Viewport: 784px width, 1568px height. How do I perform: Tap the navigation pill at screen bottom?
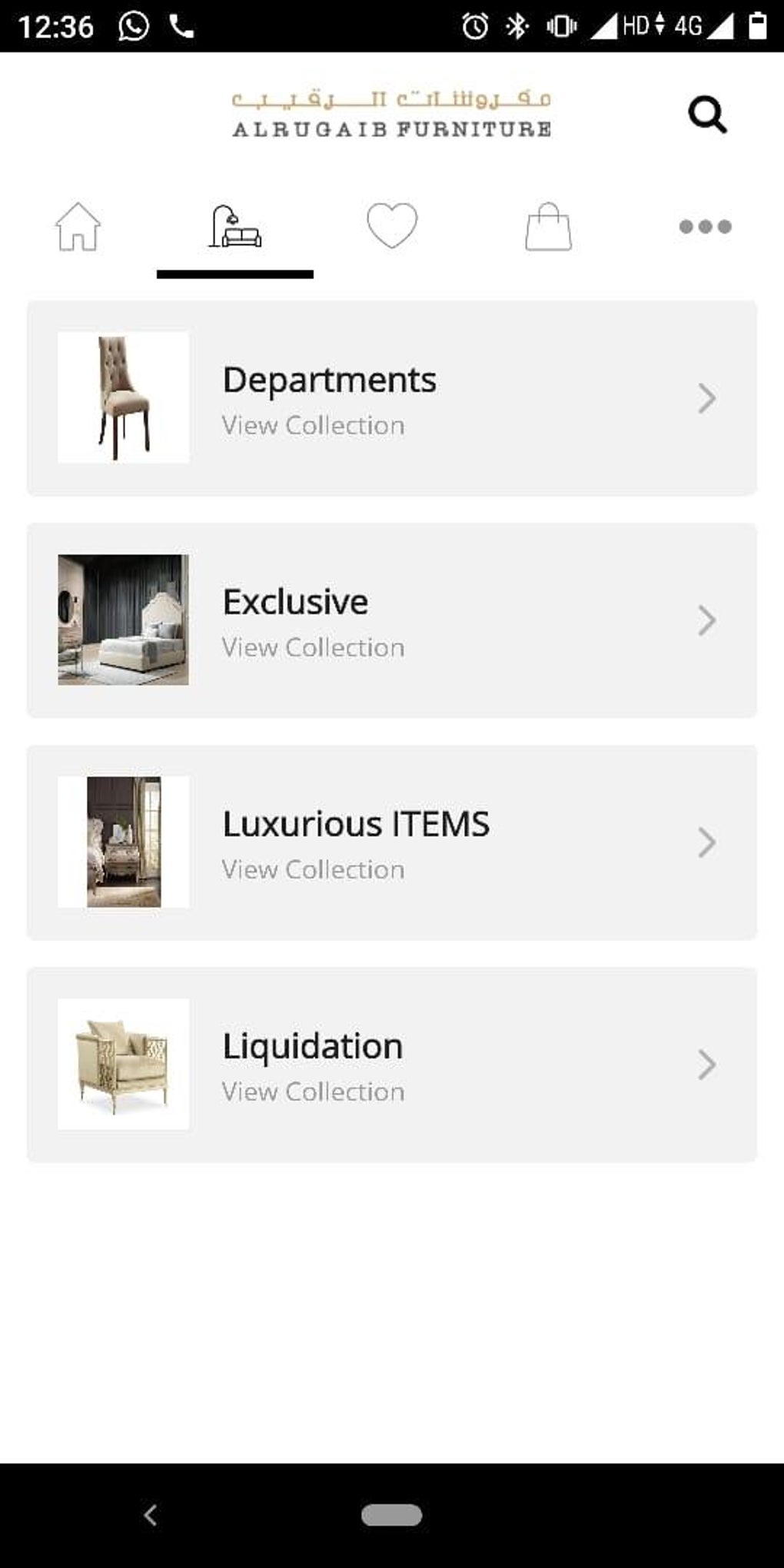click(x=392, y=1515)
